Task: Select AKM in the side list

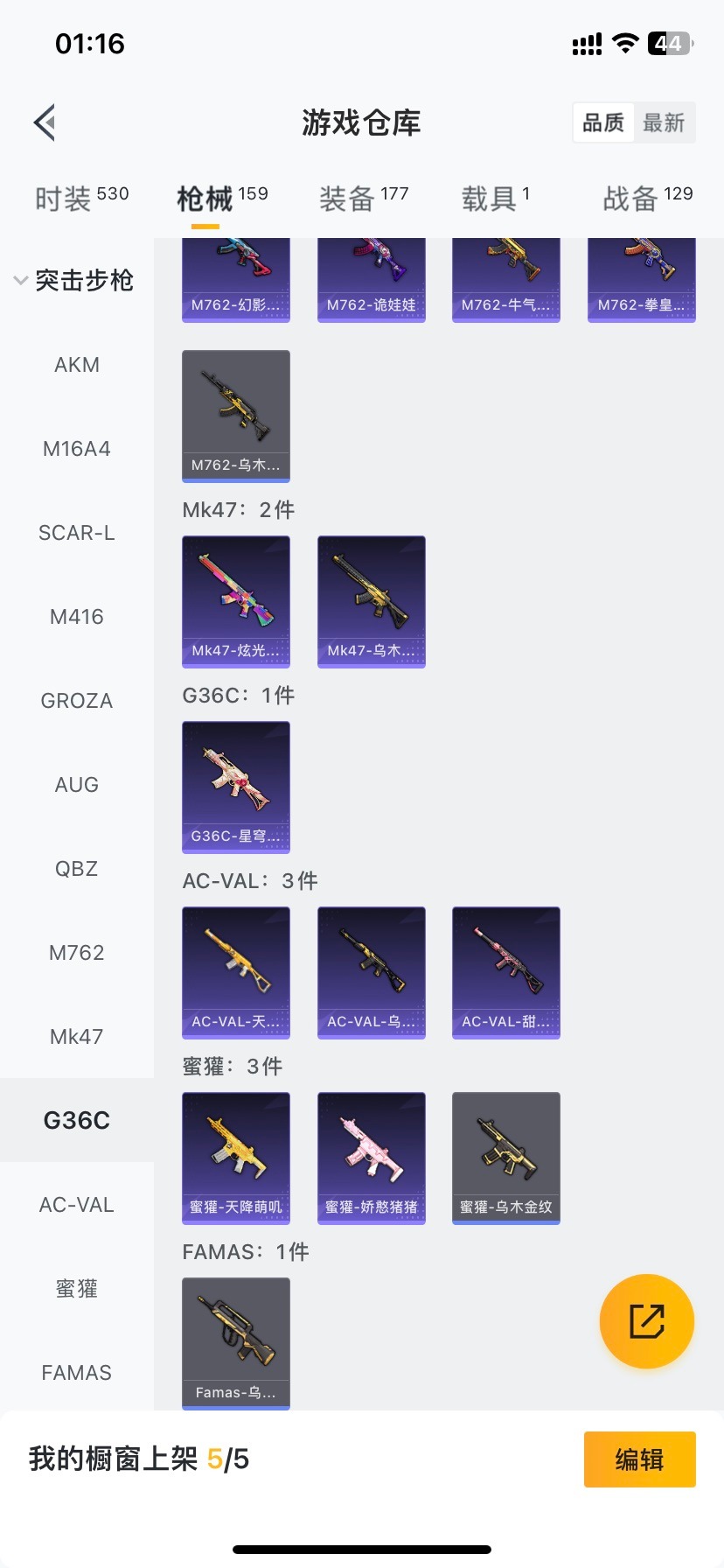Action: 77,365
